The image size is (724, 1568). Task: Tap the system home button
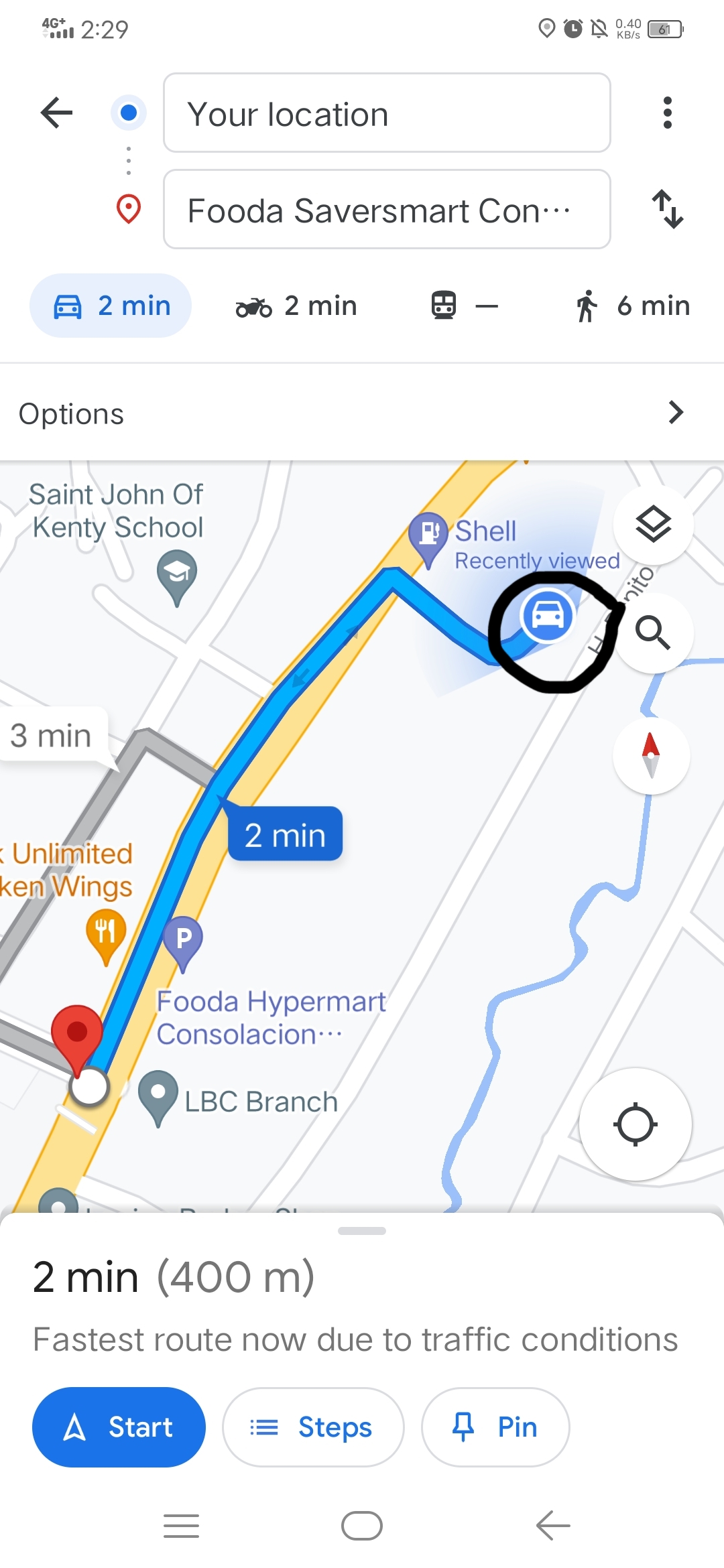click(362, 1526)
